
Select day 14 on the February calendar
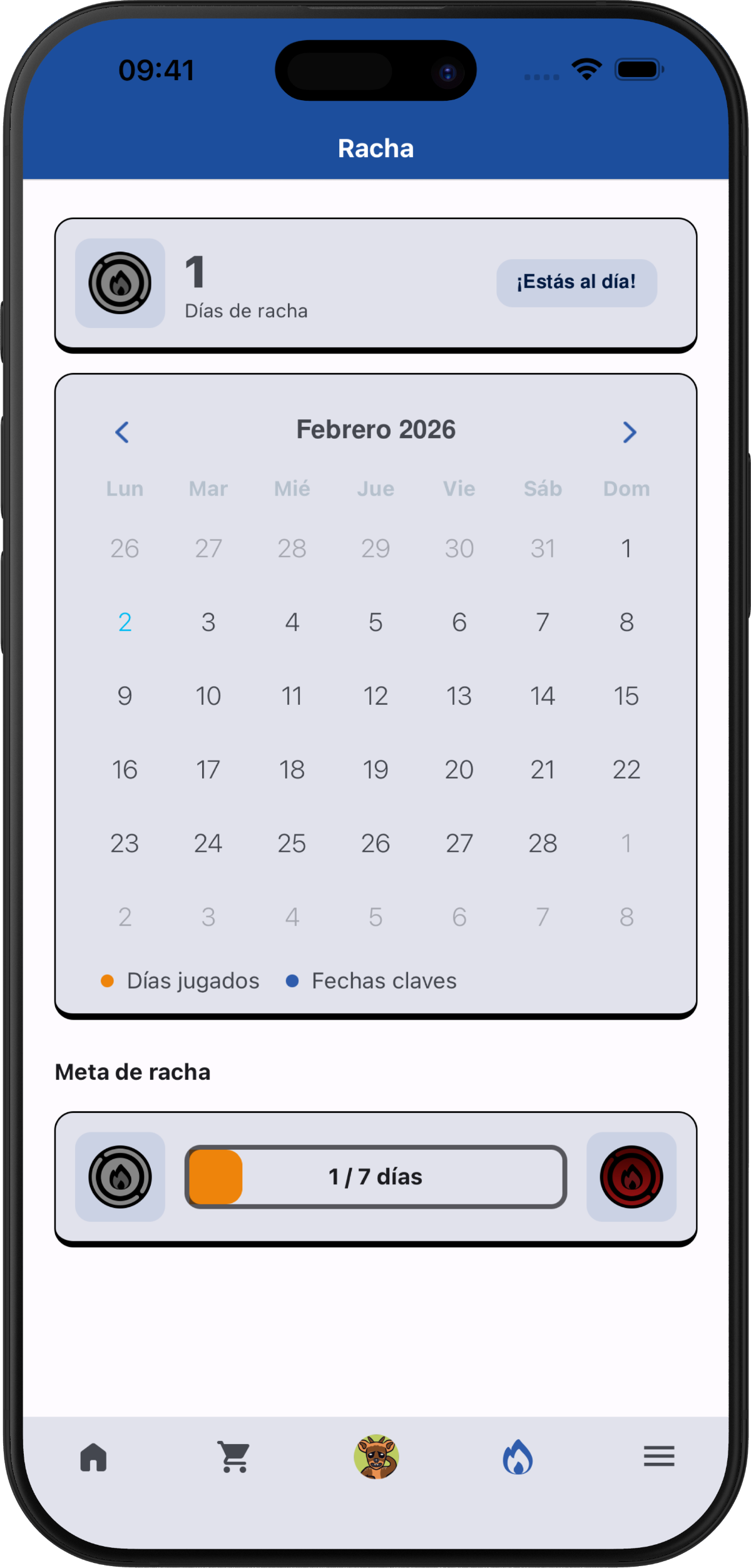(x=543, y=695)
